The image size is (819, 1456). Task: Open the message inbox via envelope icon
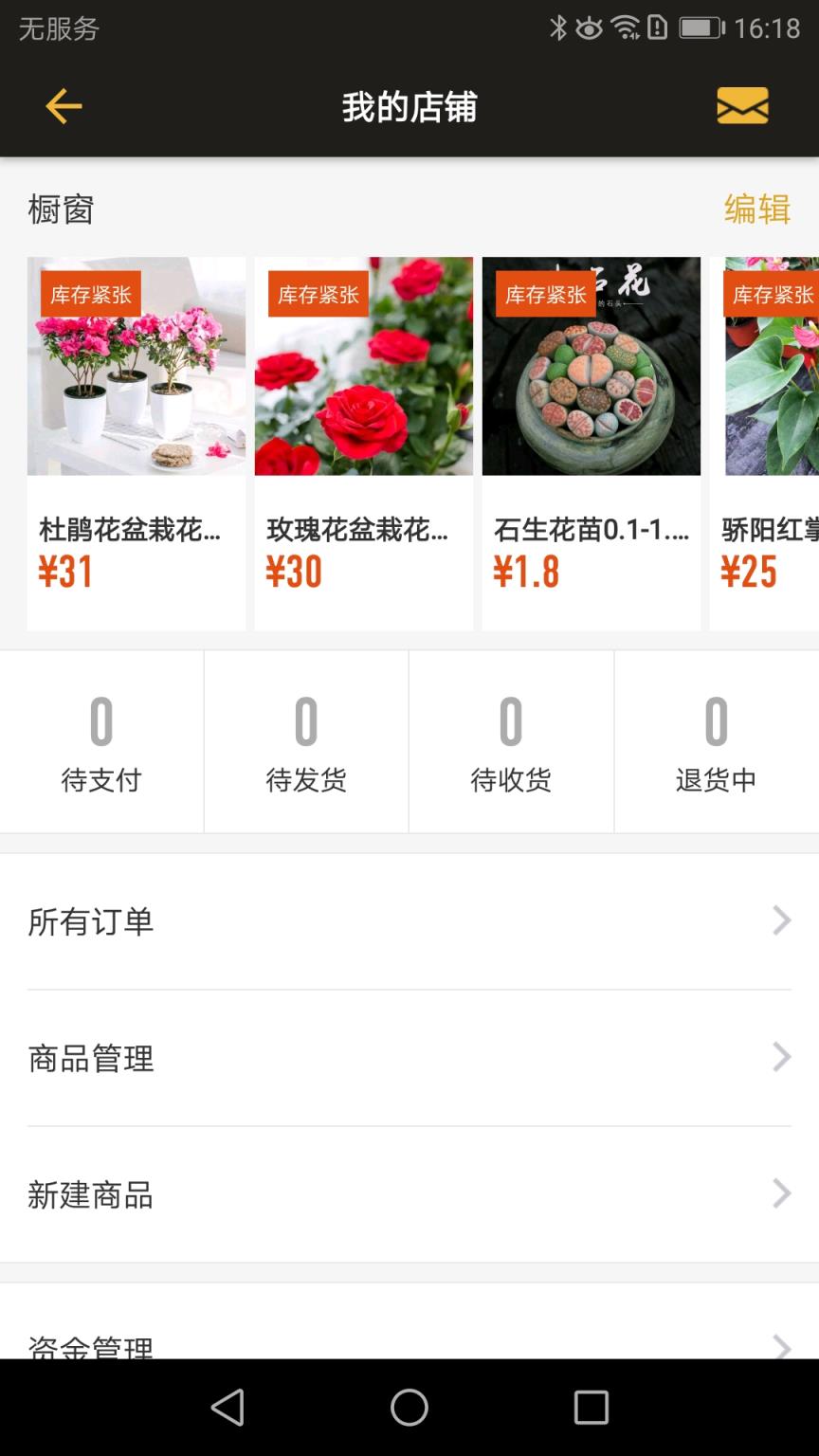pos(743,105)
